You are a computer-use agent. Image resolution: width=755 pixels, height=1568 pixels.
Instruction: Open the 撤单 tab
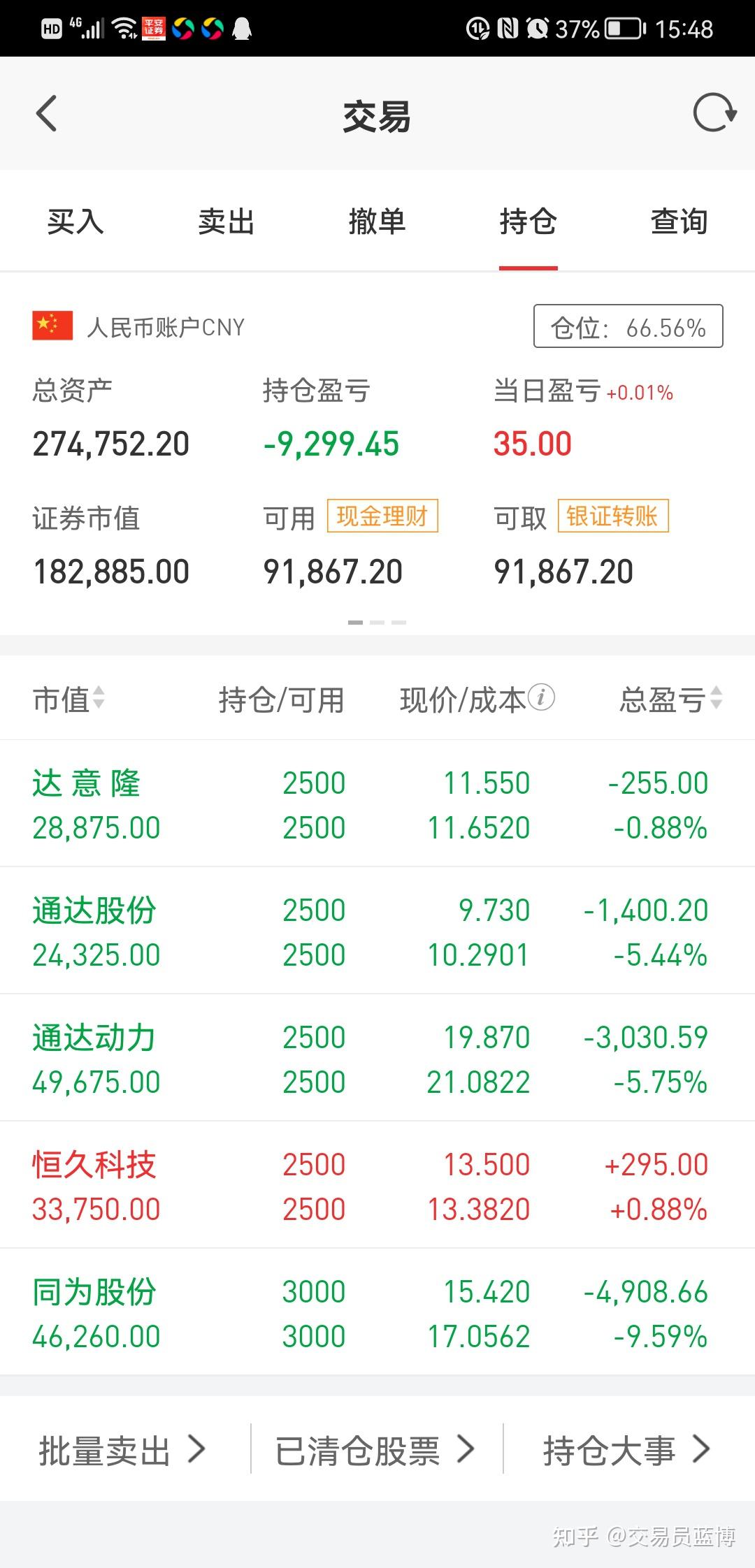[x=377, y=222]
